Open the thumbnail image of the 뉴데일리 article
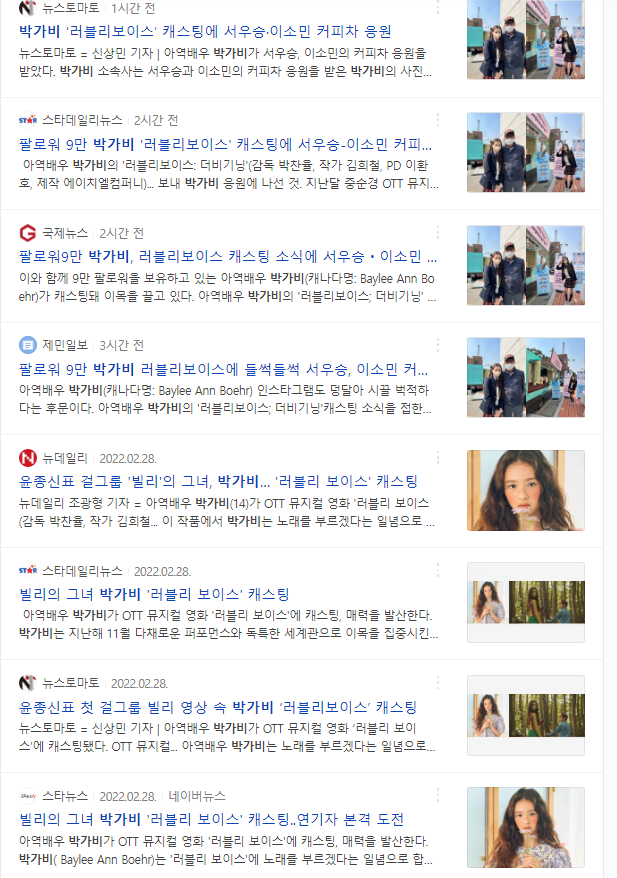Image resolution: width=617 pixels, height=878 pixels. 525,489
